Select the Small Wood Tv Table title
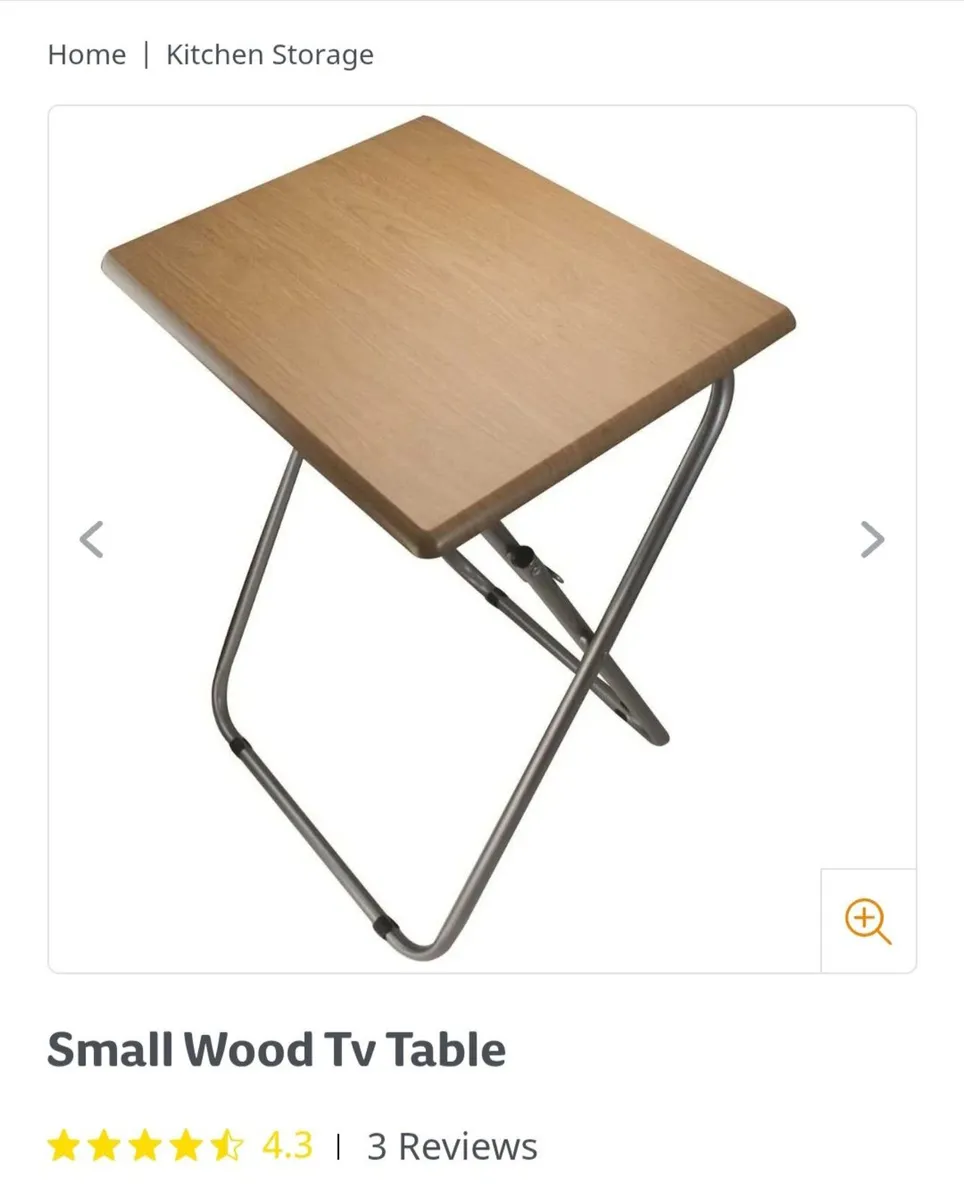964x1200 pixels. click(277, 1049)
